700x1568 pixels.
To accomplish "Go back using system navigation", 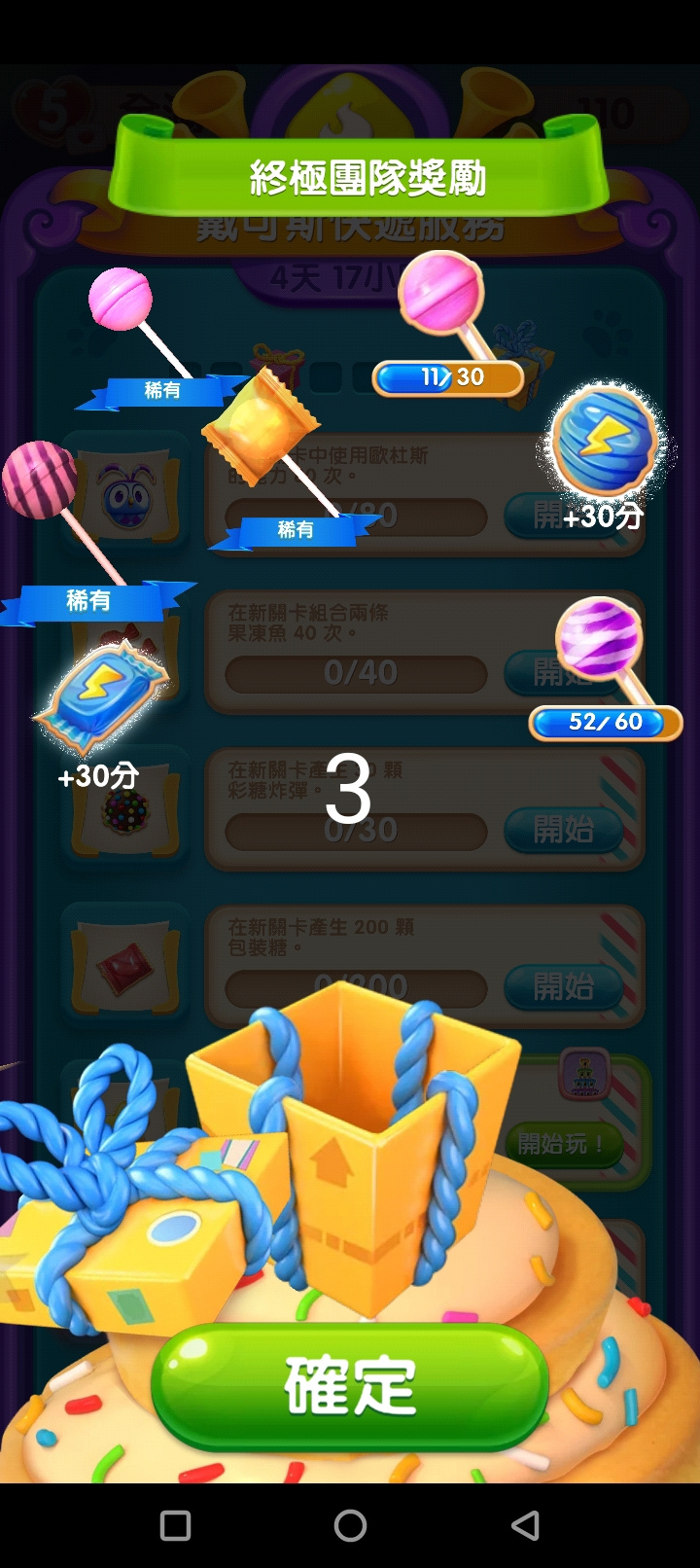I will tap(525, 1524).
